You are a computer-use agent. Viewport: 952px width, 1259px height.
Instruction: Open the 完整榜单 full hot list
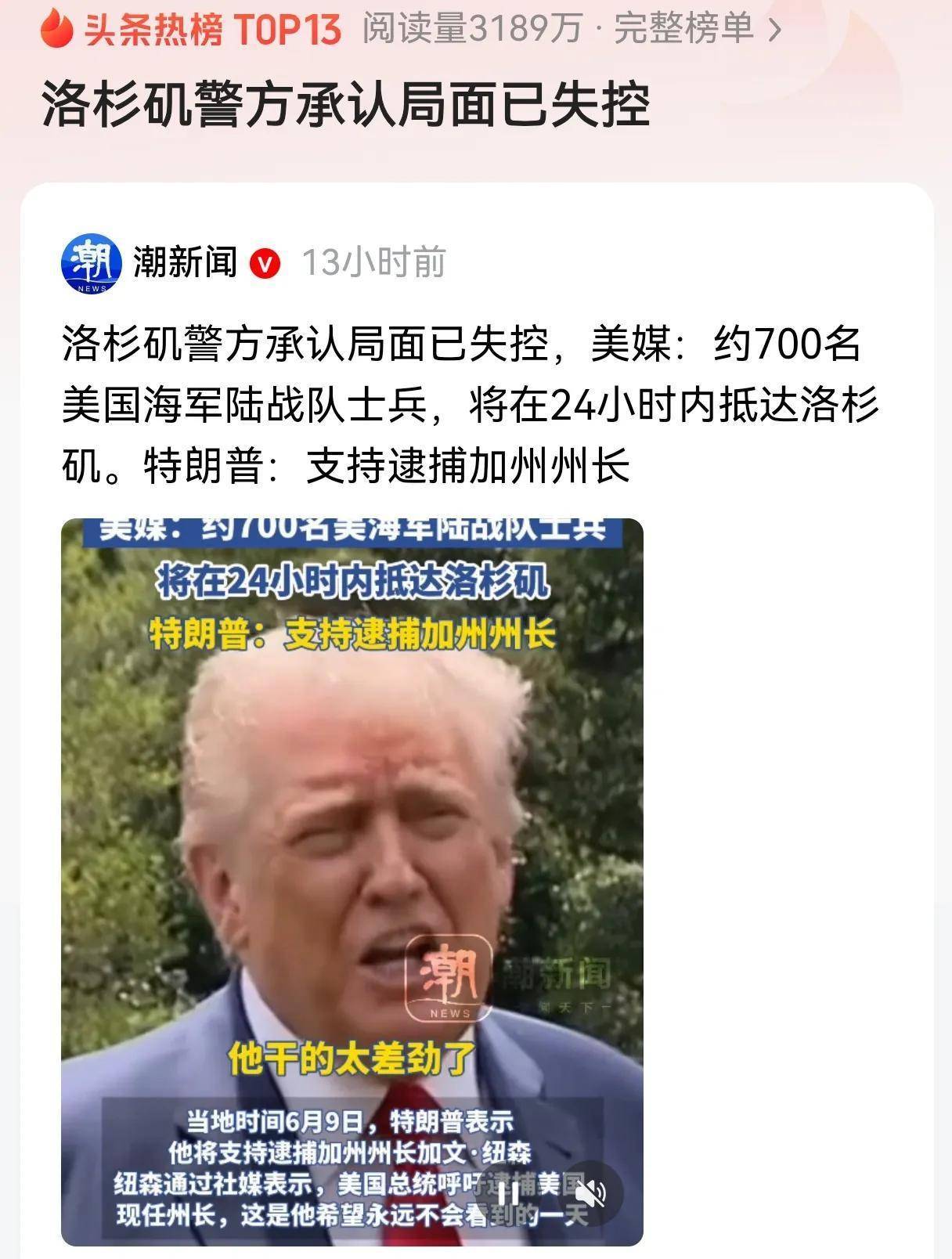[696, 29]
